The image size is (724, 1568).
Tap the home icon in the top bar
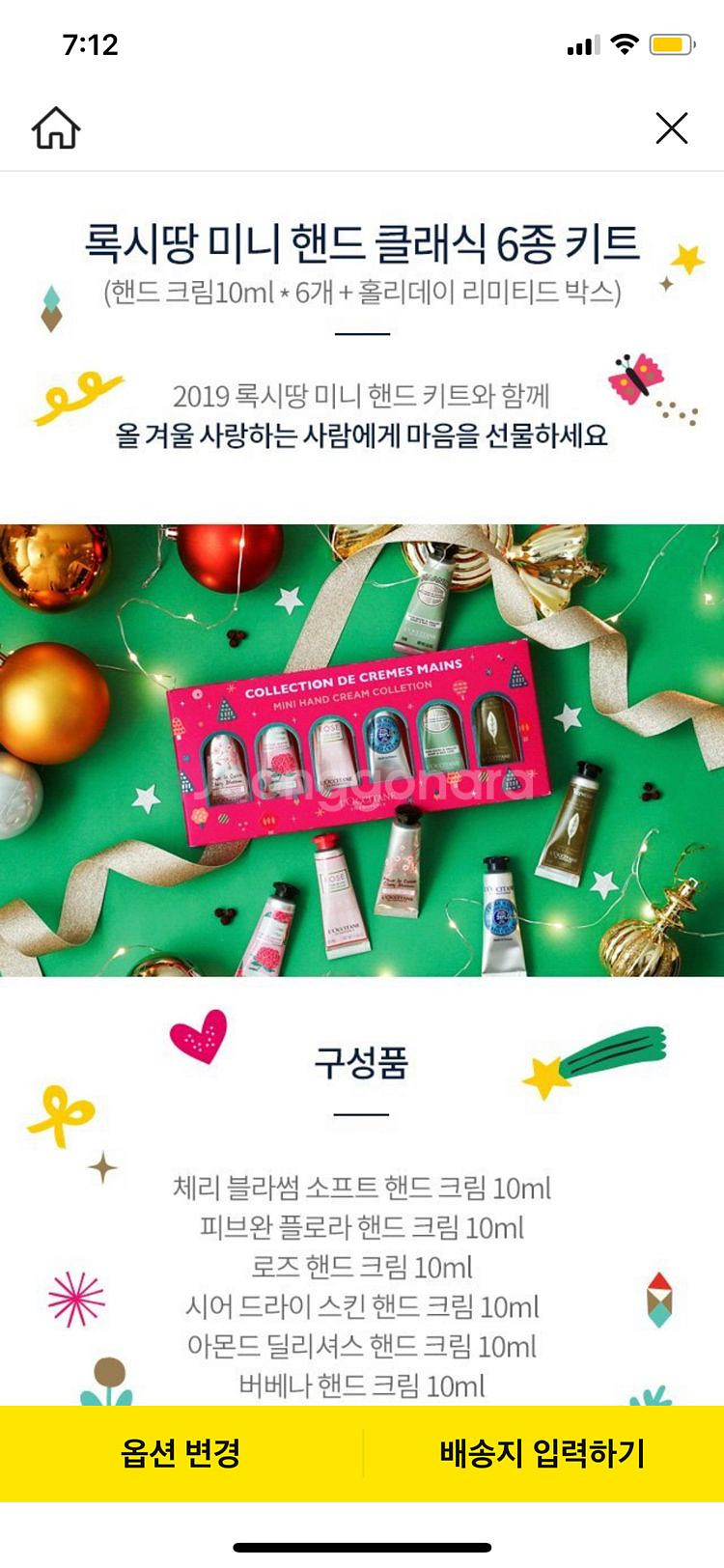[x=57, y=127]
